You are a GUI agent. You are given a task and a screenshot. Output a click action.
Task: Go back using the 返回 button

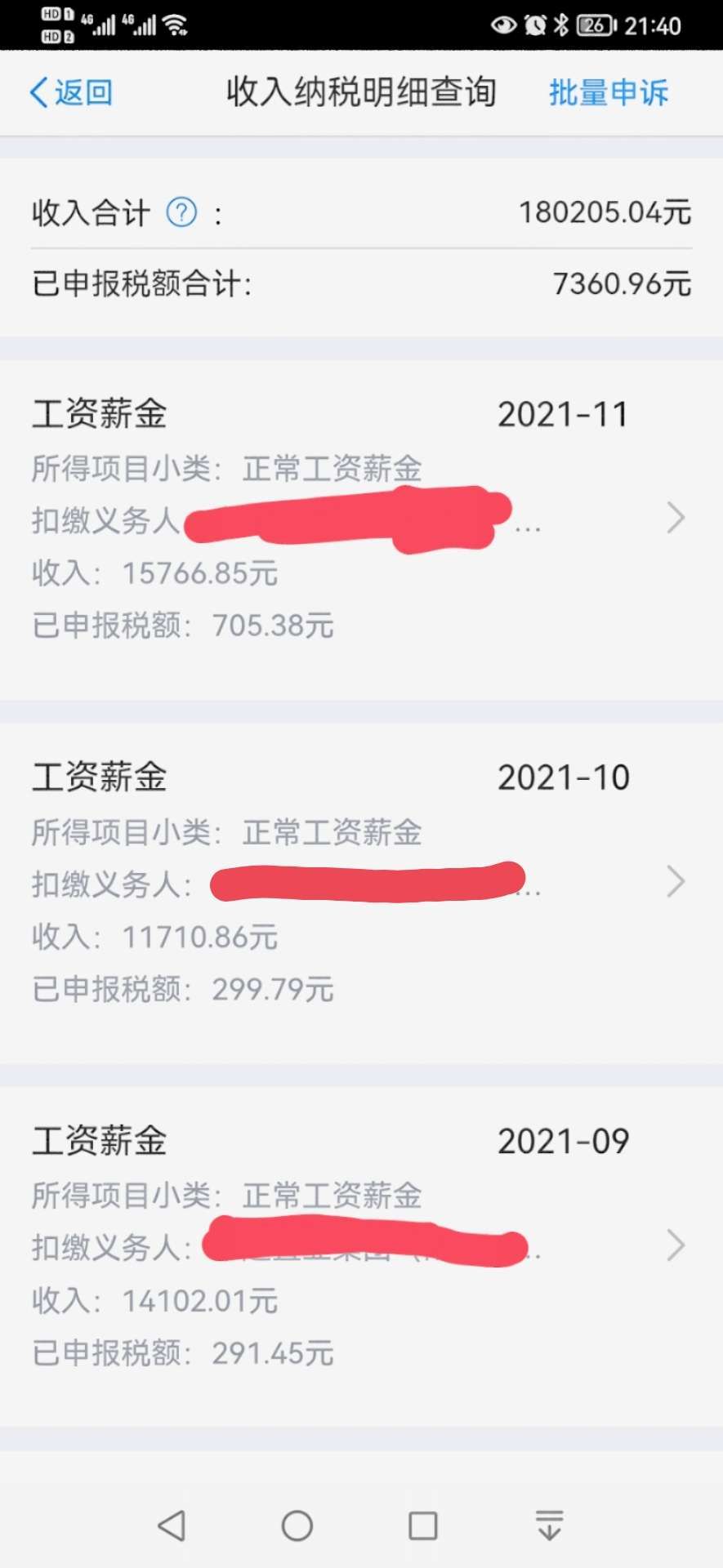click(71, 92)
